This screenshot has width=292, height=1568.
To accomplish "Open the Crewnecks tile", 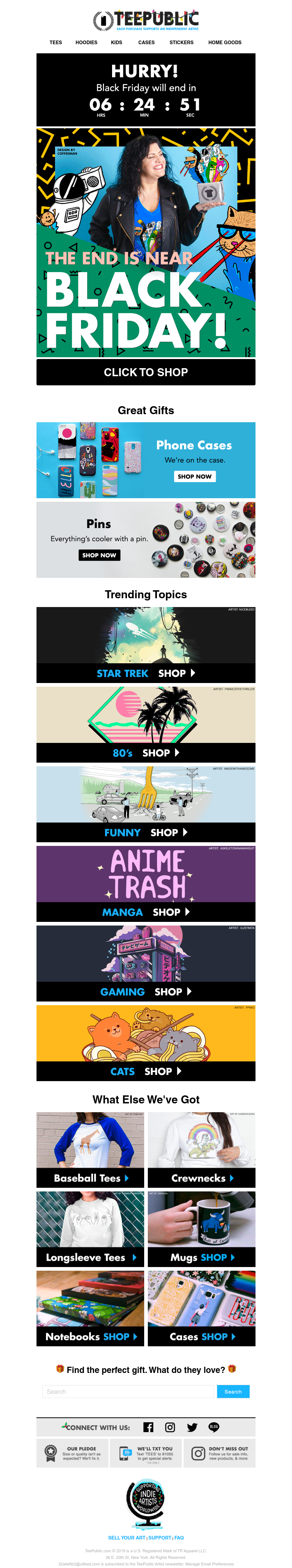I will pyautogui.click(x=201, y=1178).
